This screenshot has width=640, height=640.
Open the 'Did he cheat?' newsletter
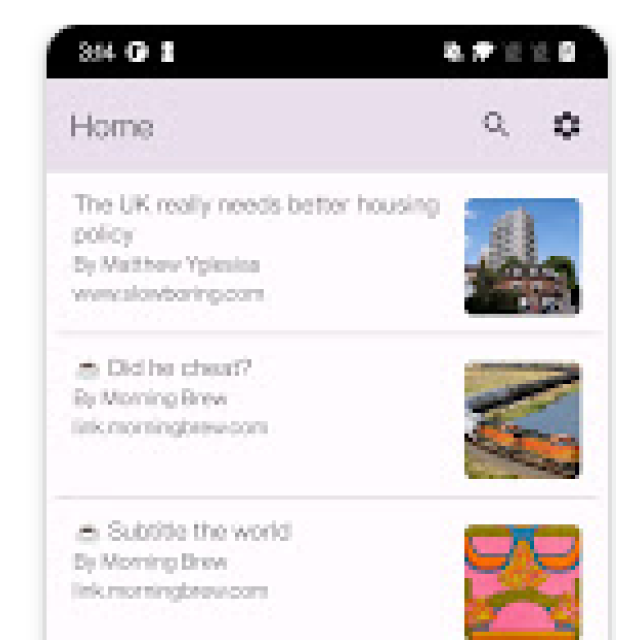(180, 368)
